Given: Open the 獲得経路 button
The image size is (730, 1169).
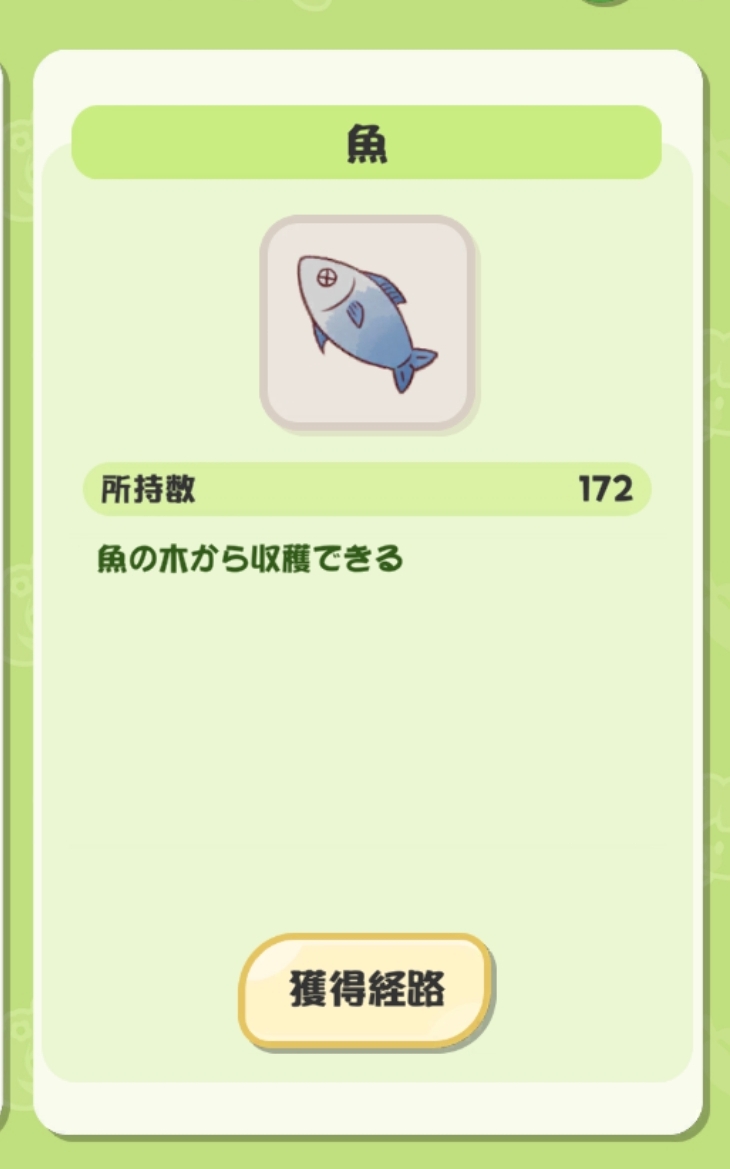Looking at the screenshot, I should (x=366, y=990).
